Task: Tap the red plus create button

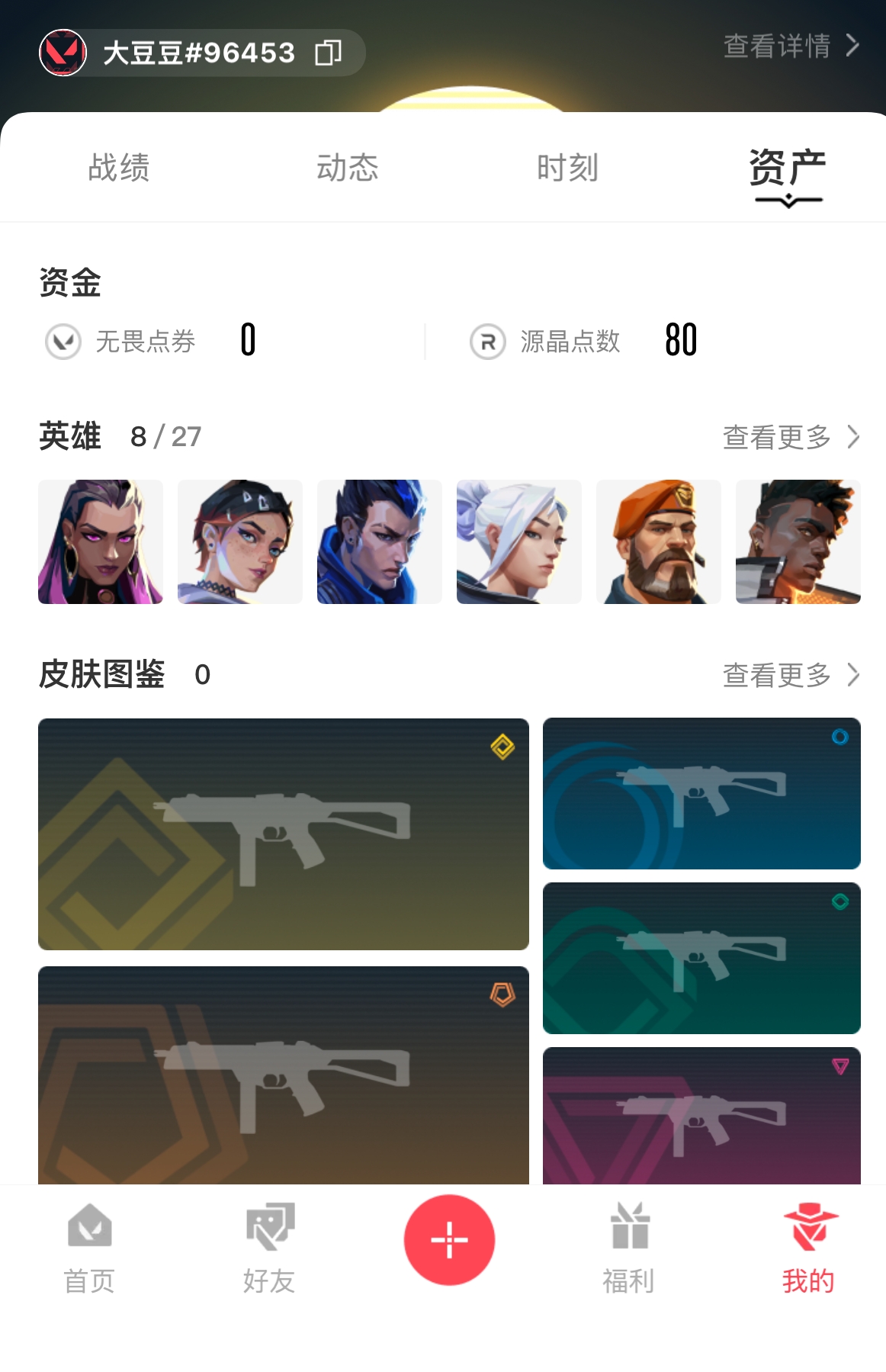Action: pos(449,1239)
